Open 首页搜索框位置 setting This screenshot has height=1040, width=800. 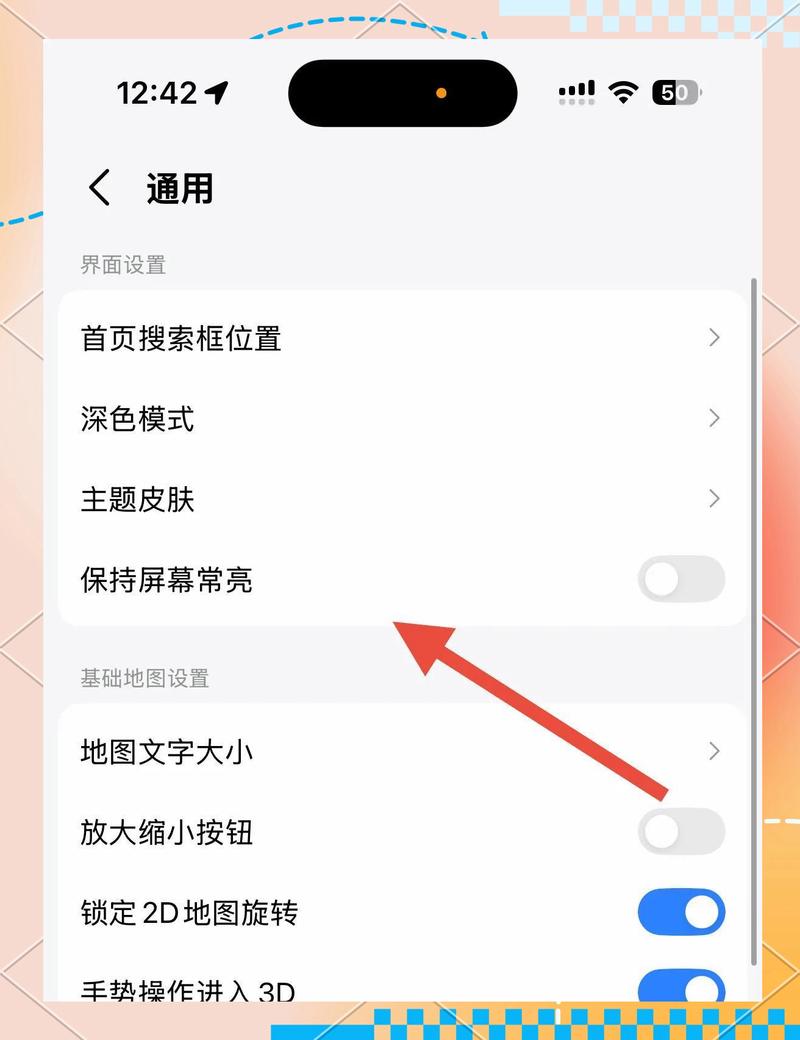click(400, 338)
